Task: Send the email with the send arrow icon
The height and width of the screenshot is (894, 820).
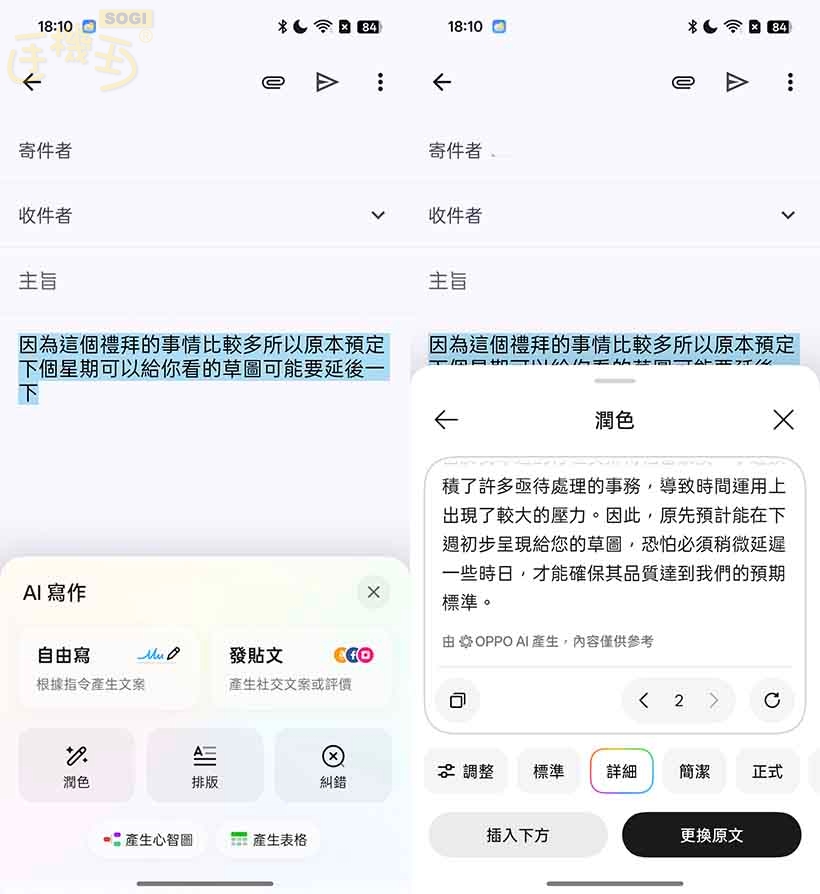Action: click(x=328, y=82)
